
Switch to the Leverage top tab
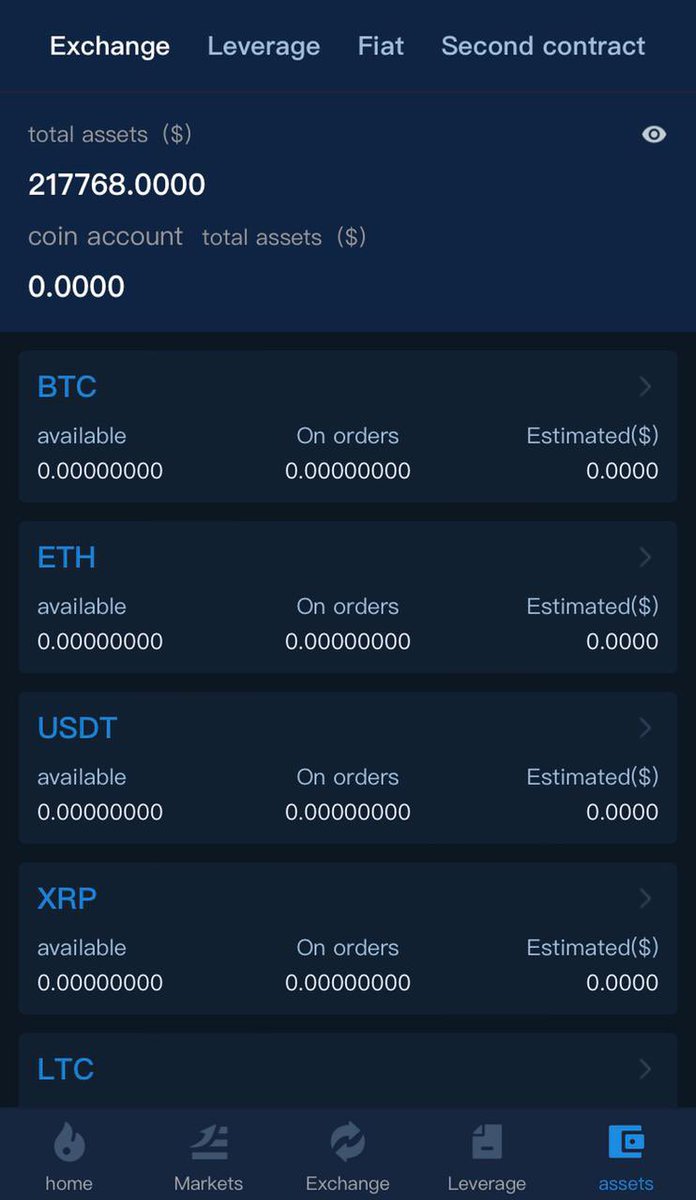coord(264,46)
